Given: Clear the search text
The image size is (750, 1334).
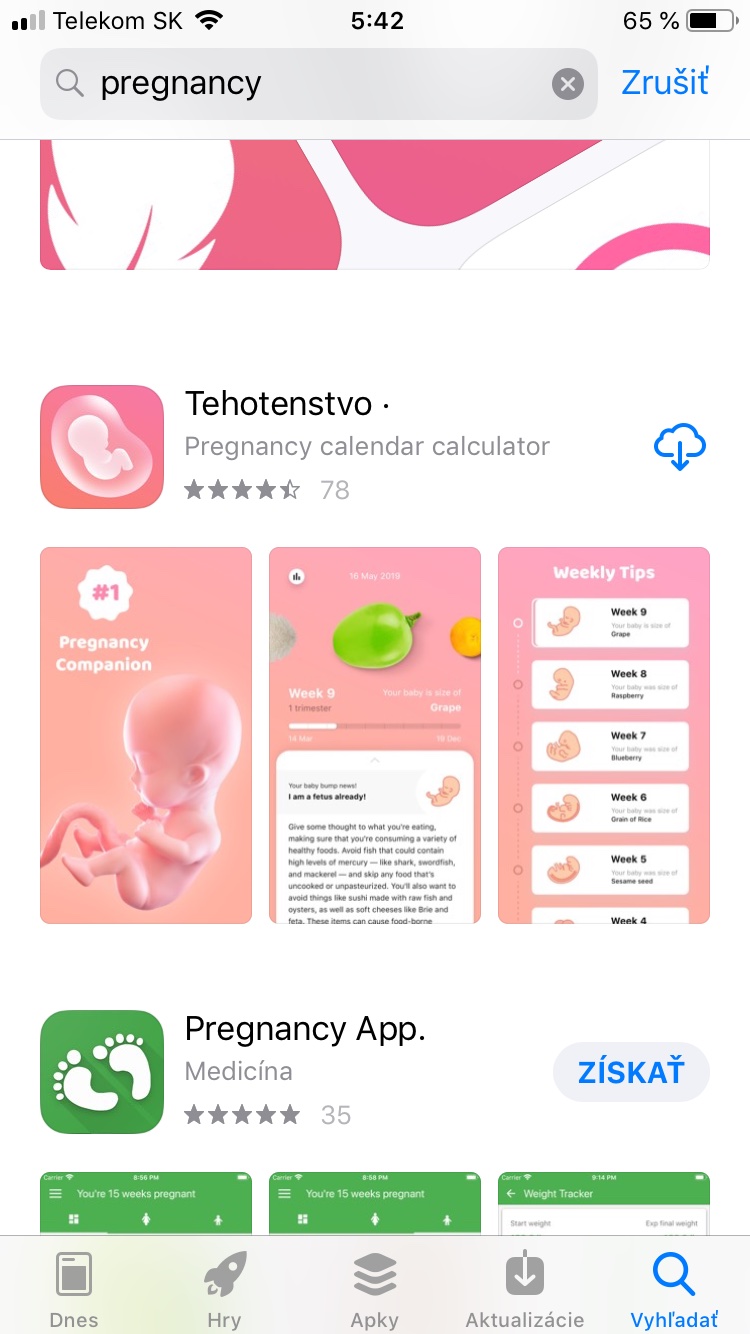Looking at the screenshot, I should click(568, 84).
